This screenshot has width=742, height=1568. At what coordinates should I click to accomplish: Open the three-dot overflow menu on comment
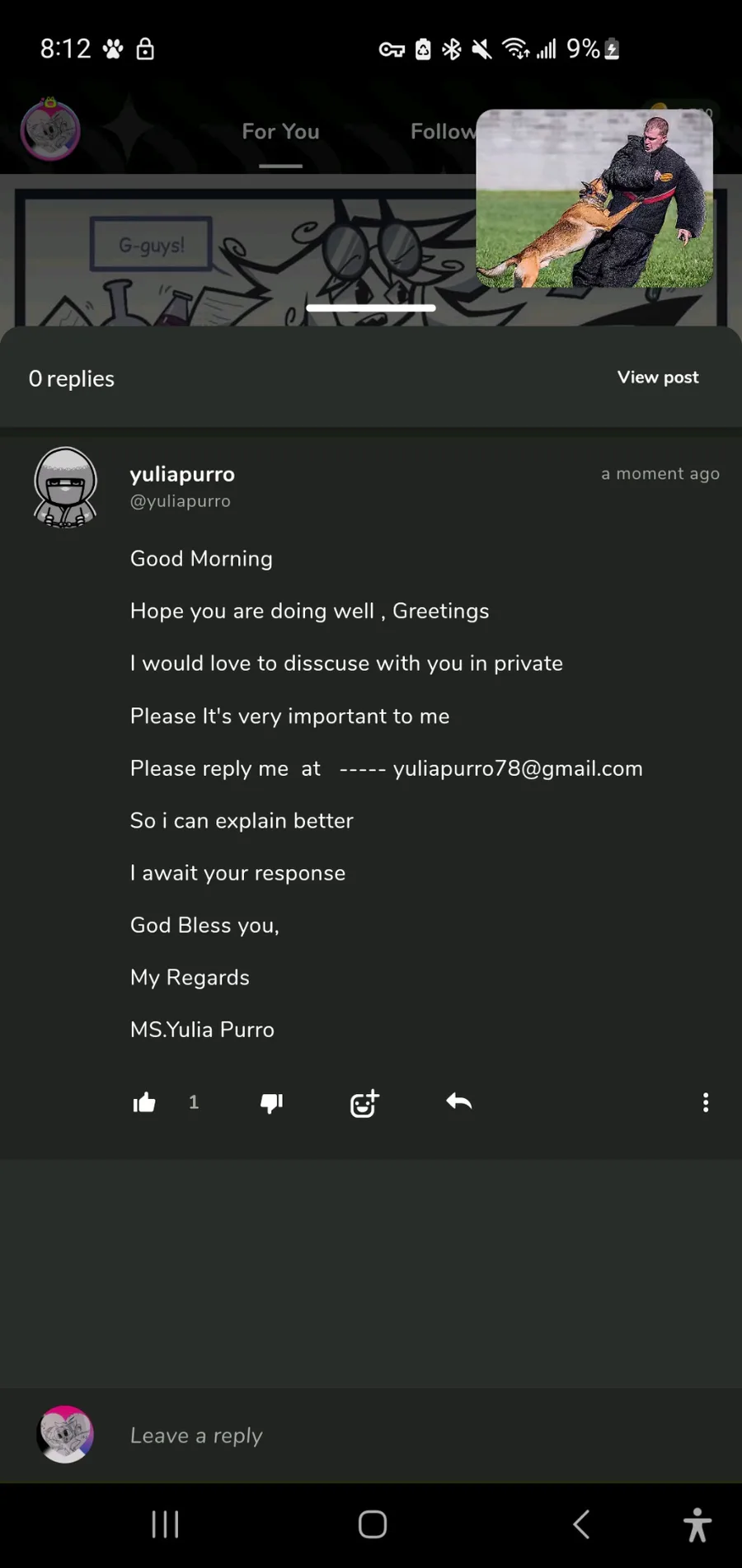706,1102
